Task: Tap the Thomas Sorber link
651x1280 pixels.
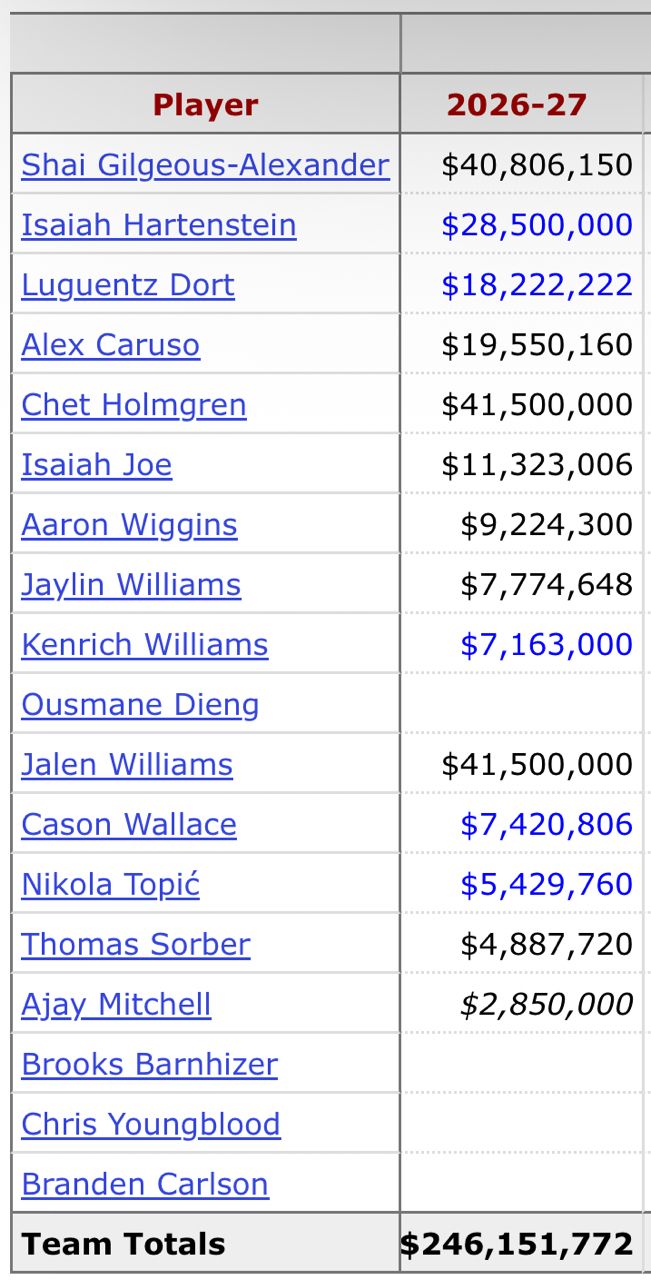Action: [x=136, y=944]
